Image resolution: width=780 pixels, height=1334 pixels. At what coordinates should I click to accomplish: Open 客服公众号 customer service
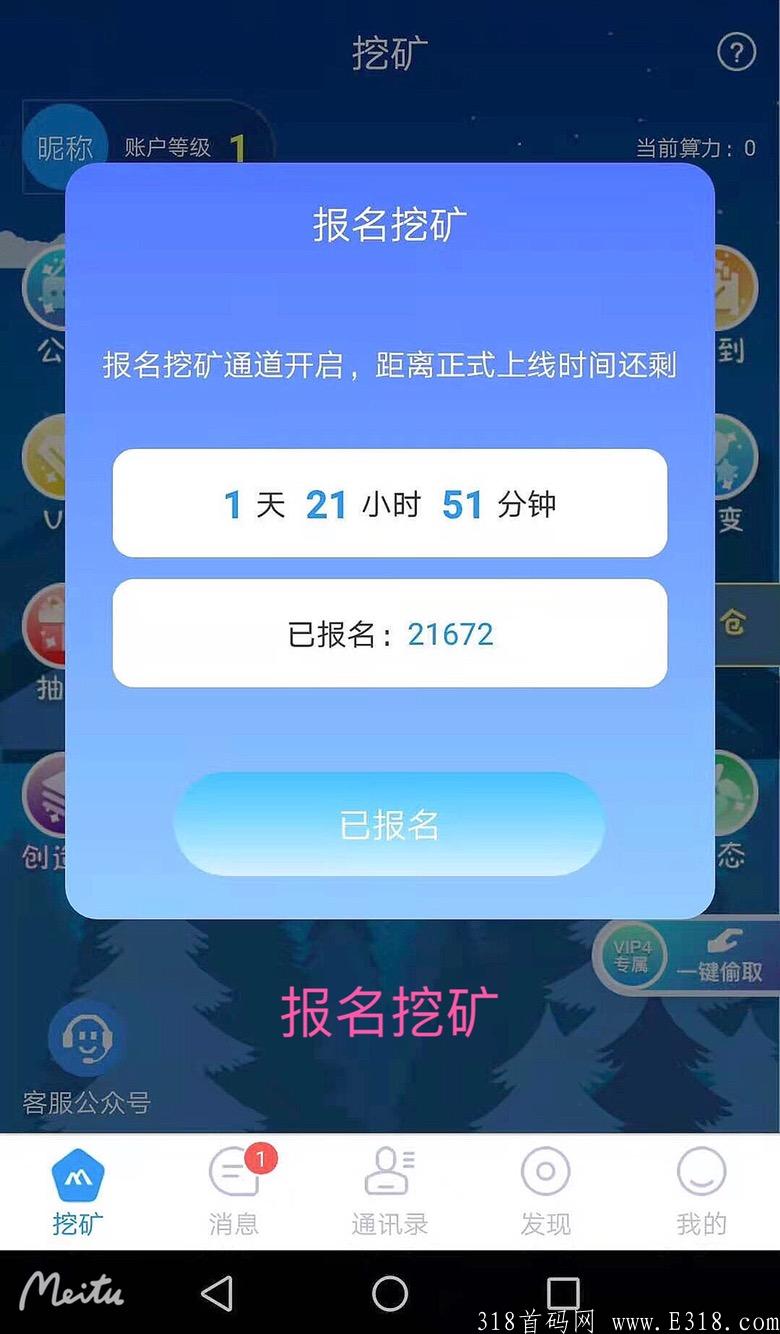(87, 1060)
